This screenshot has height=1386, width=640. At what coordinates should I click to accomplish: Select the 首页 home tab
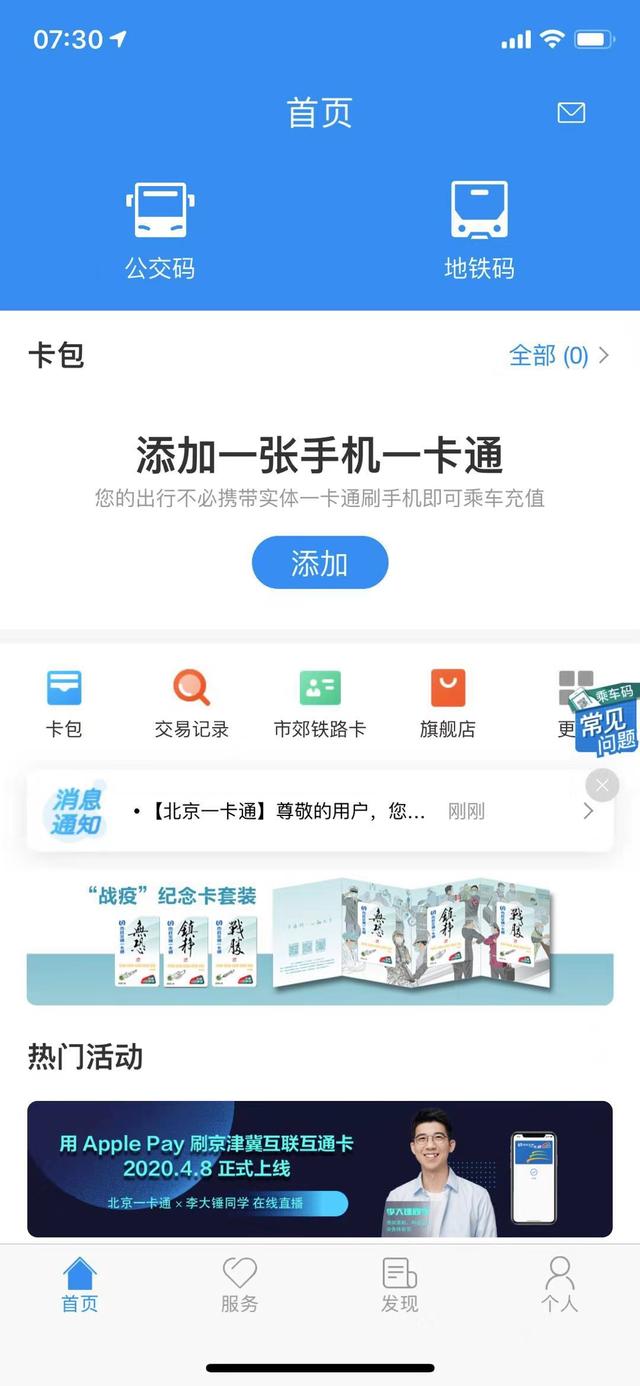click(x=80, y=1285)
